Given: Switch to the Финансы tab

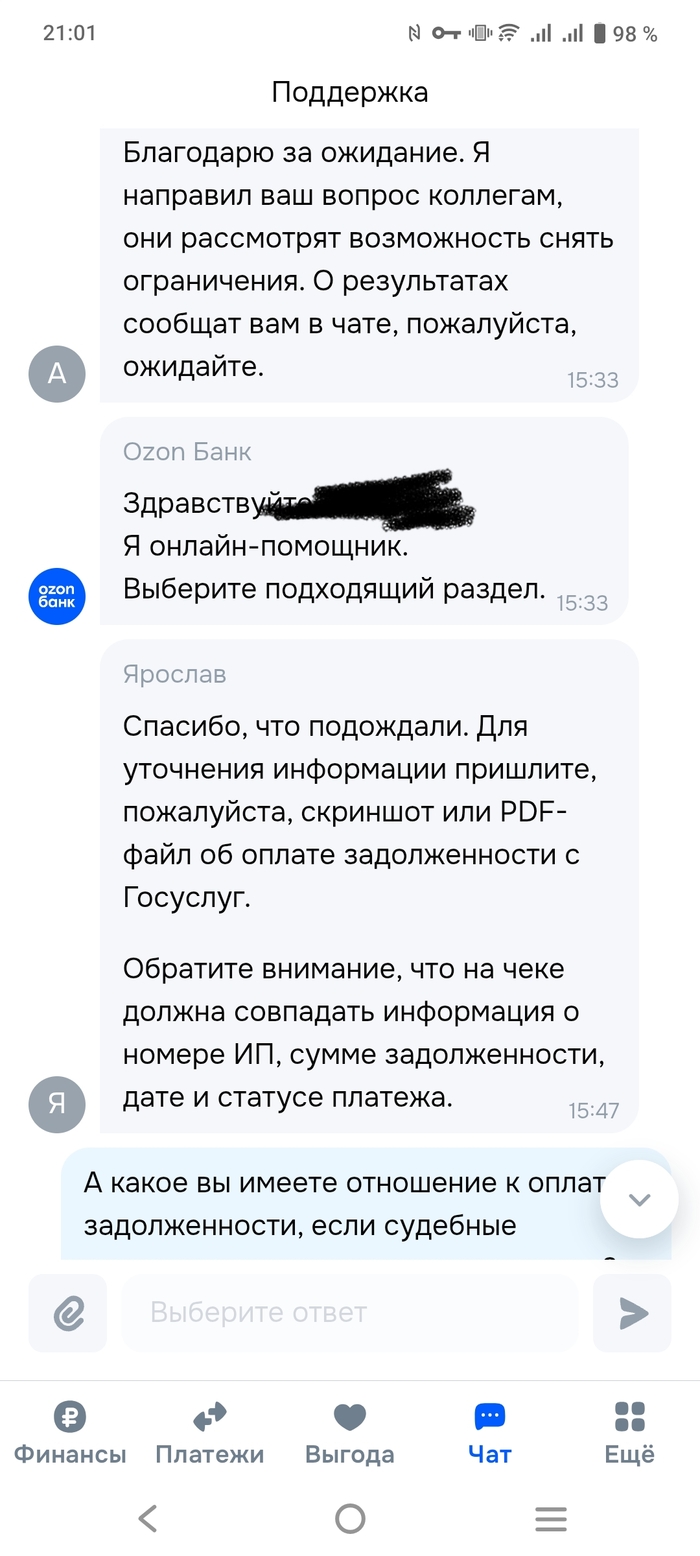Looking at the screenshot, I should [x=70, y=1432].
